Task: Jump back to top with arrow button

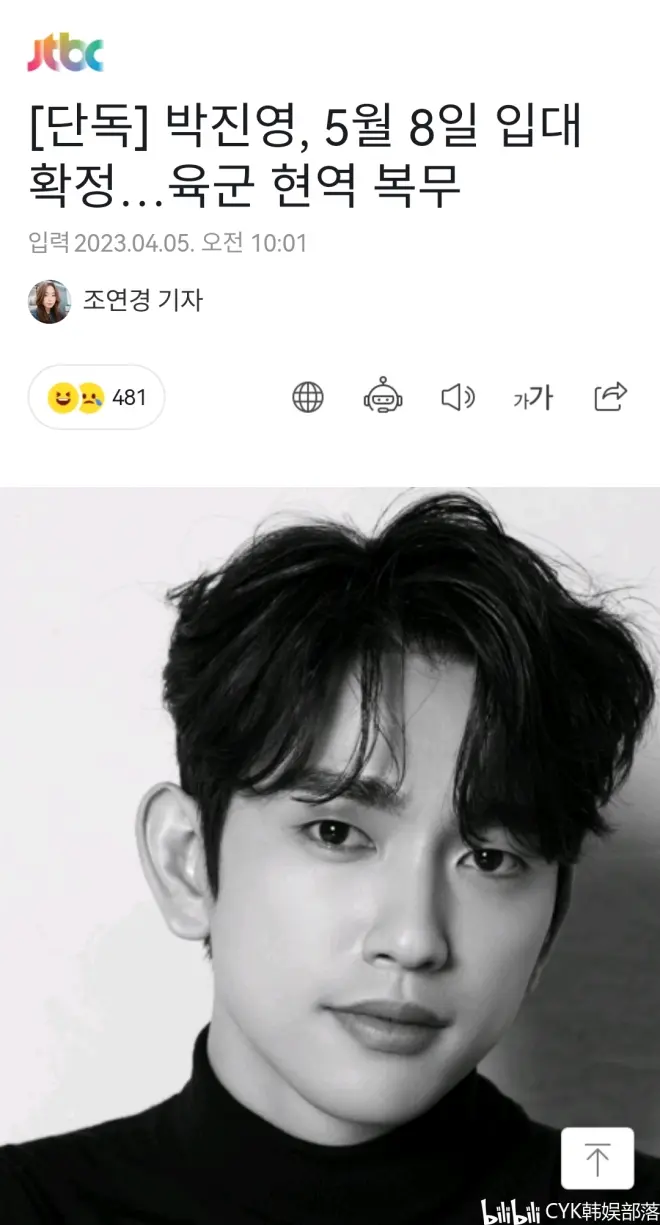Action: (x=597, y=1158)
